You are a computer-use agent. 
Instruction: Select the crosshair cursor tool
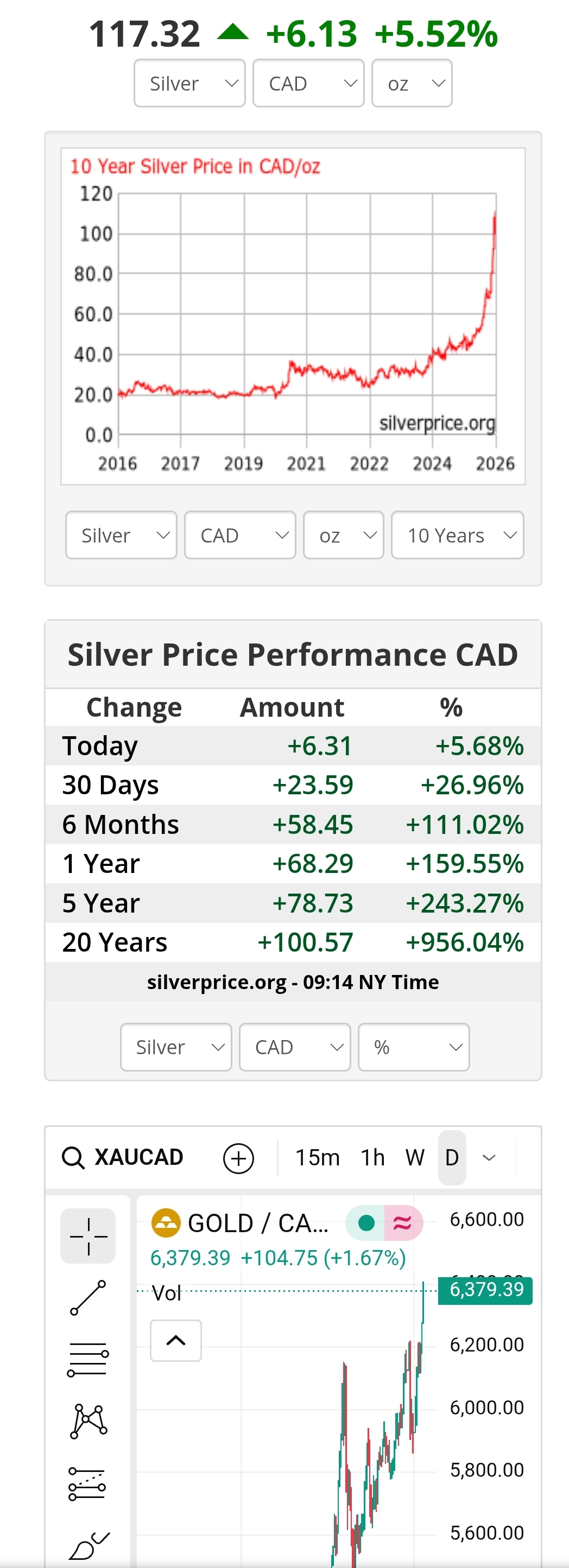coord(88,1235)
